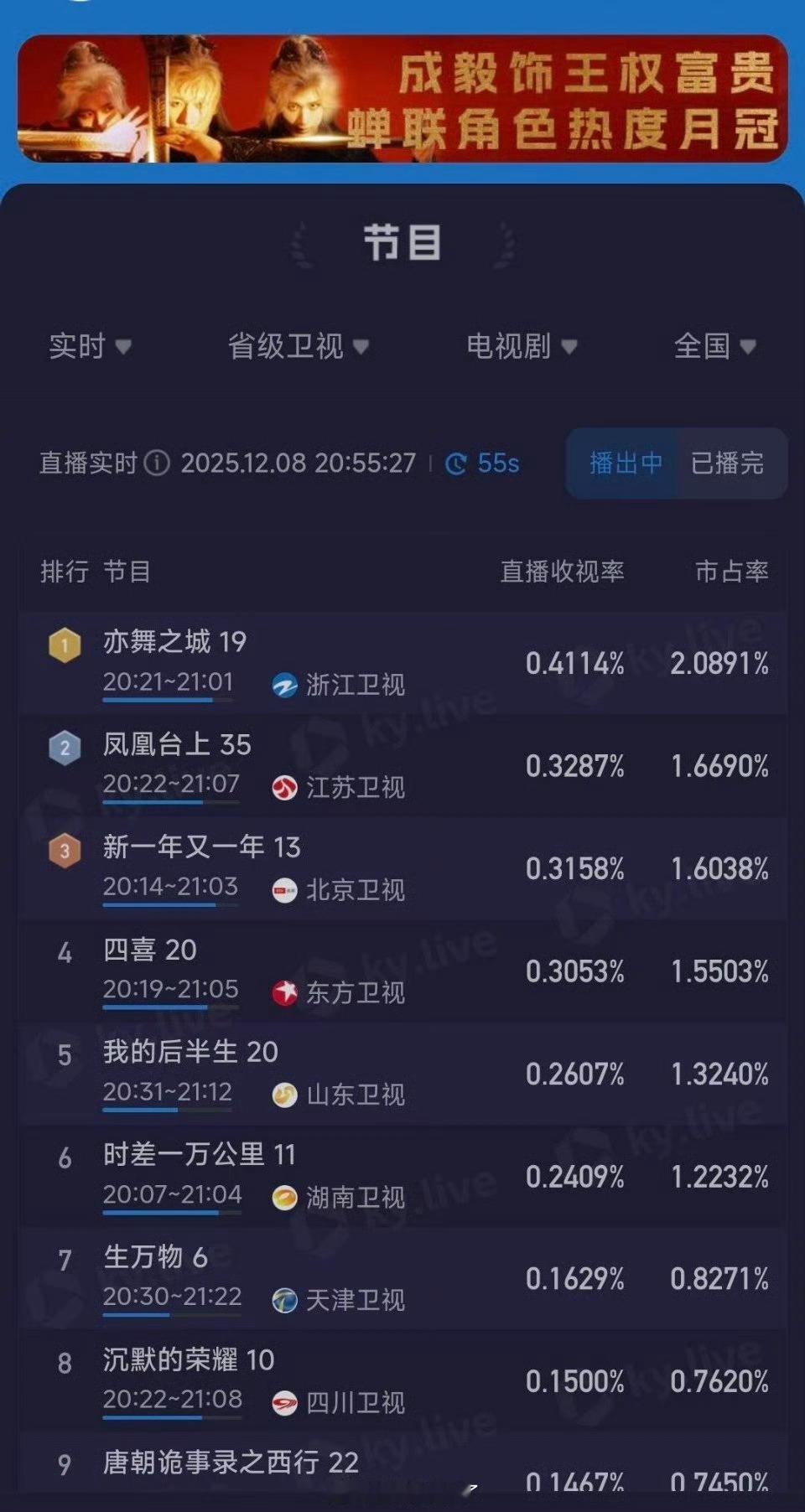The image size is (805, 1512).
Task: Open the info tooltip next to 直播实时
Action: (x=157, y=463)
